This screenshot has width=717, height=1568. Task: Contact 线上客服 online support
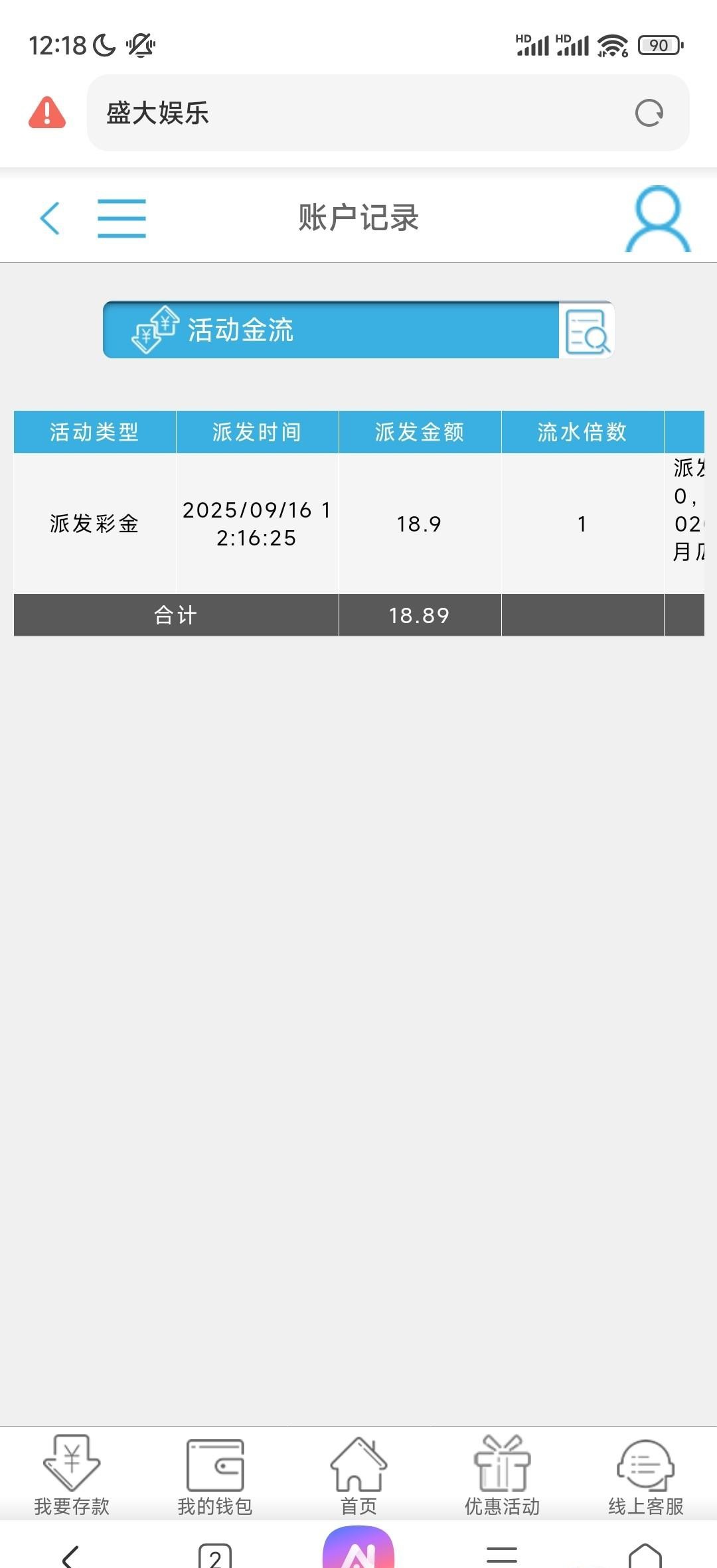645,1474
